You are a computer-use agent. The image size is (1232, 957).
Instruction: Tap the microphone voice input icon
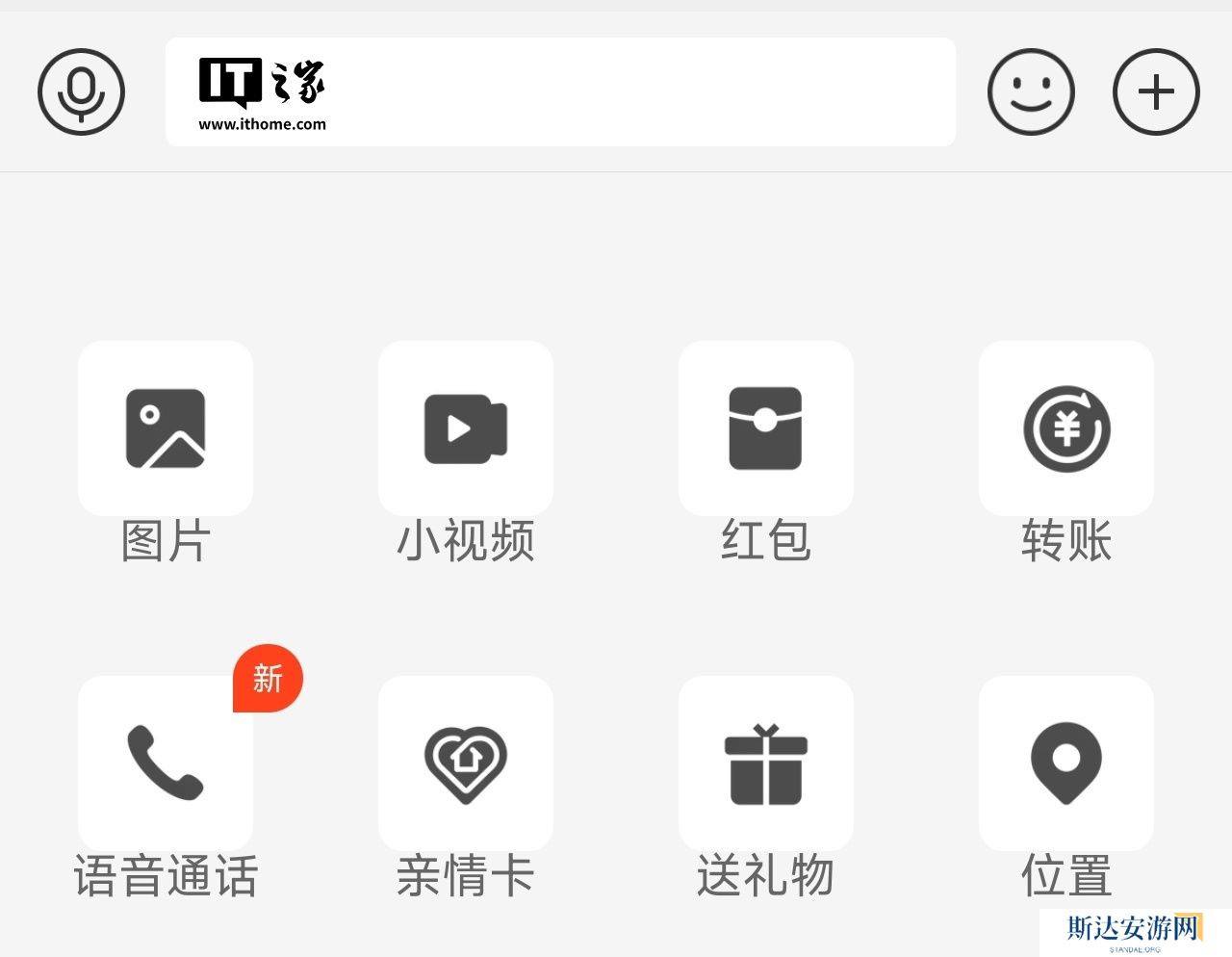(x=81, y=92)
